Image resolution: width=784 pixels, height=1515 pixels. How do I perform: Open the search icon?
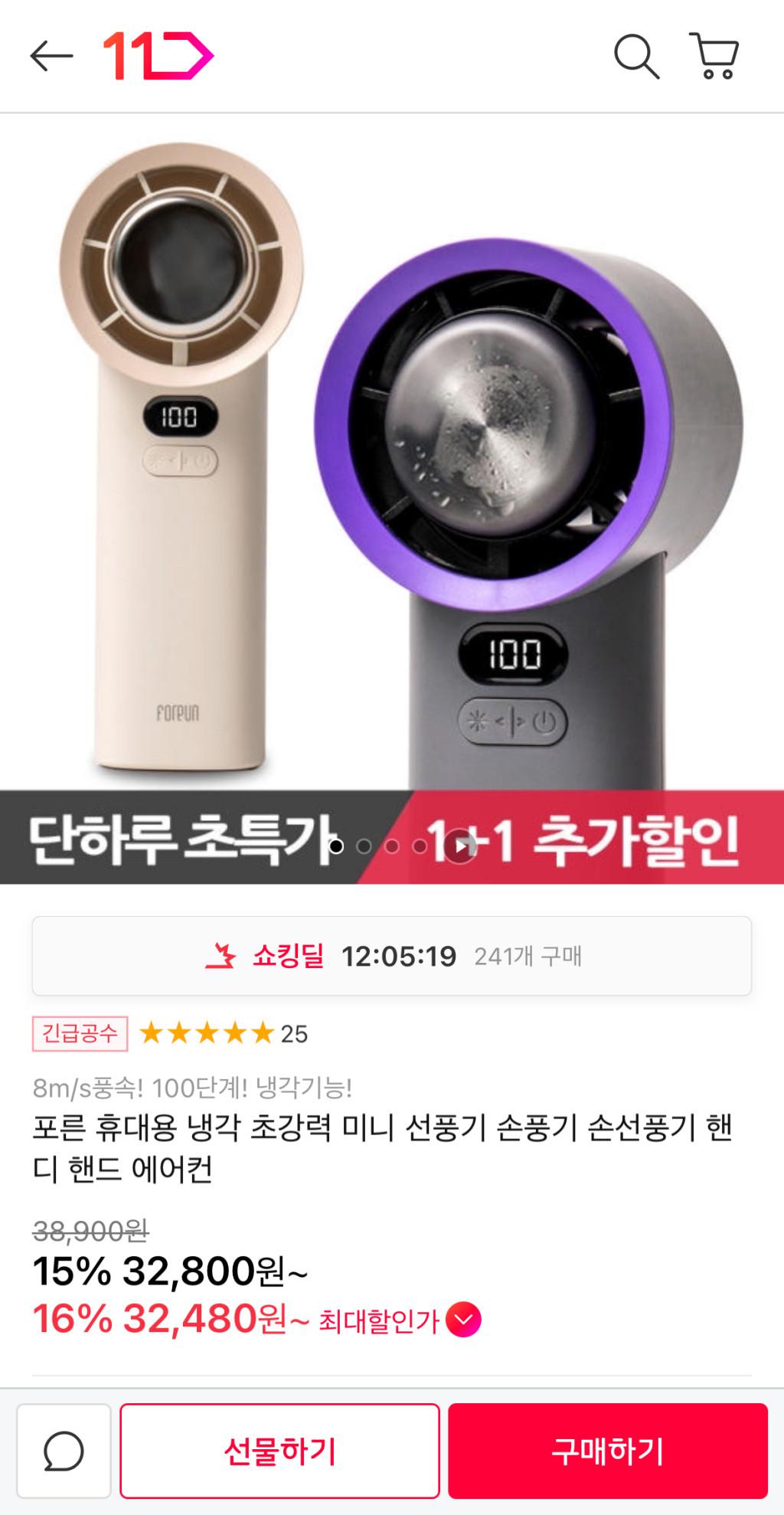[x=636, y=56]
